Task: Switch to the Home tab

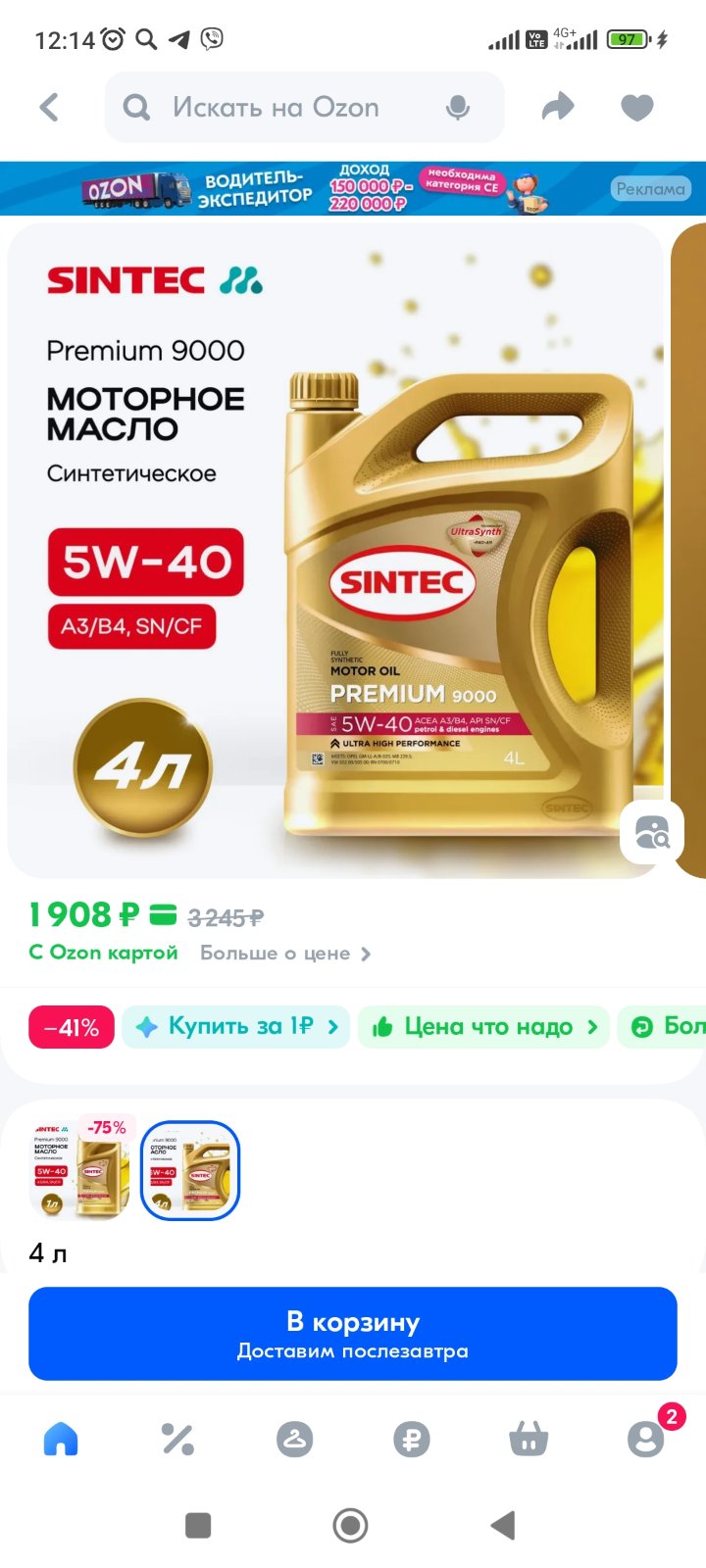Action: (61, 1440)
